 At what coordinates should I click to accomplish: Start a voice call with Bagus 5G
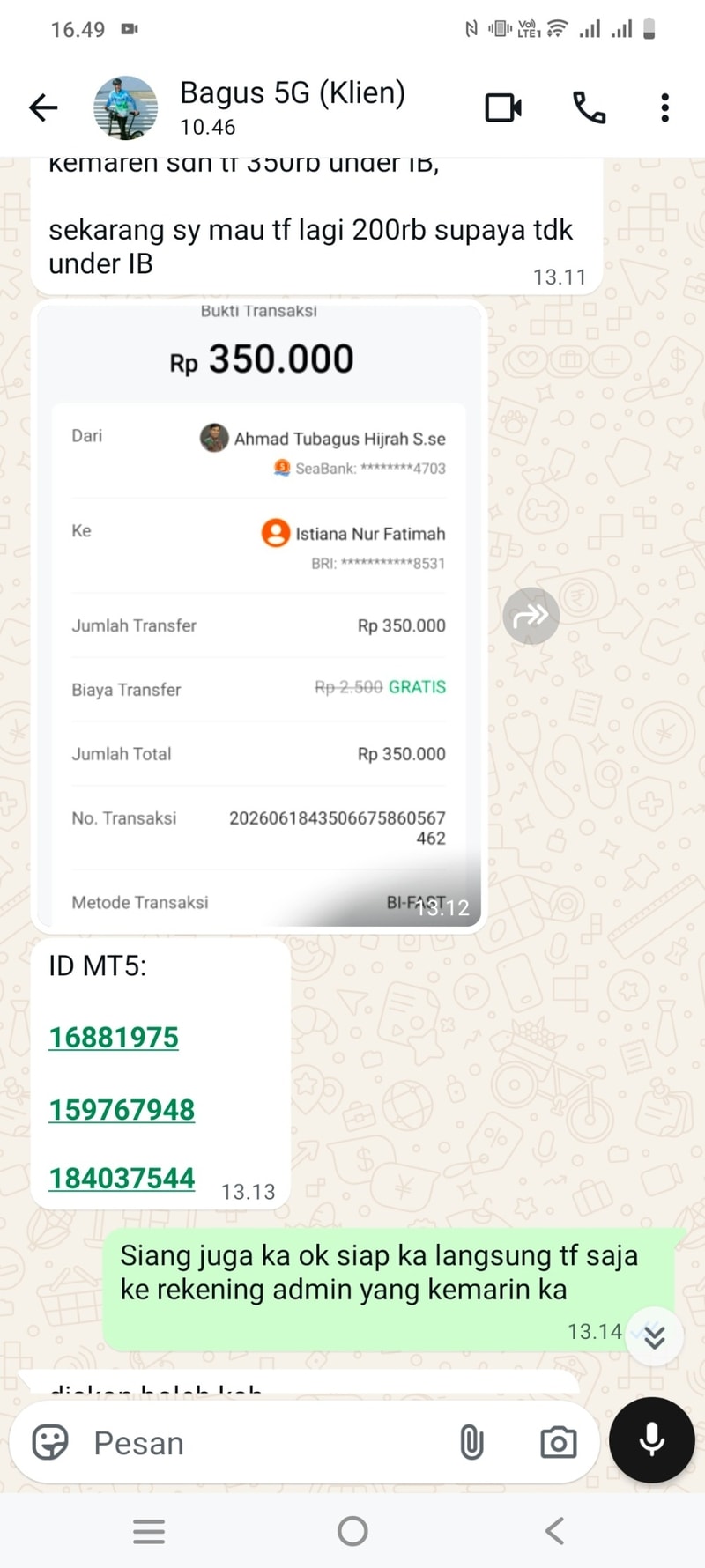coord(589,107)
